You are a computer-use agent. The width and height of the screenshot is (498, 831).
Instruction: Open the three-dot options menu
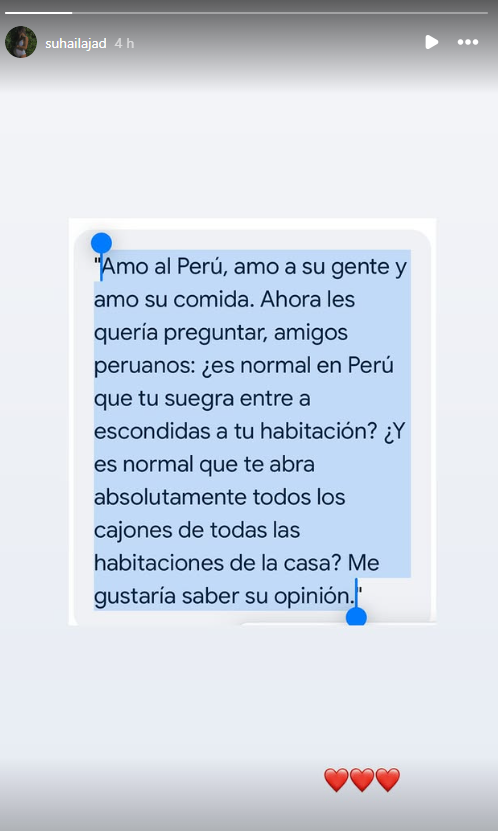[468, 42]
